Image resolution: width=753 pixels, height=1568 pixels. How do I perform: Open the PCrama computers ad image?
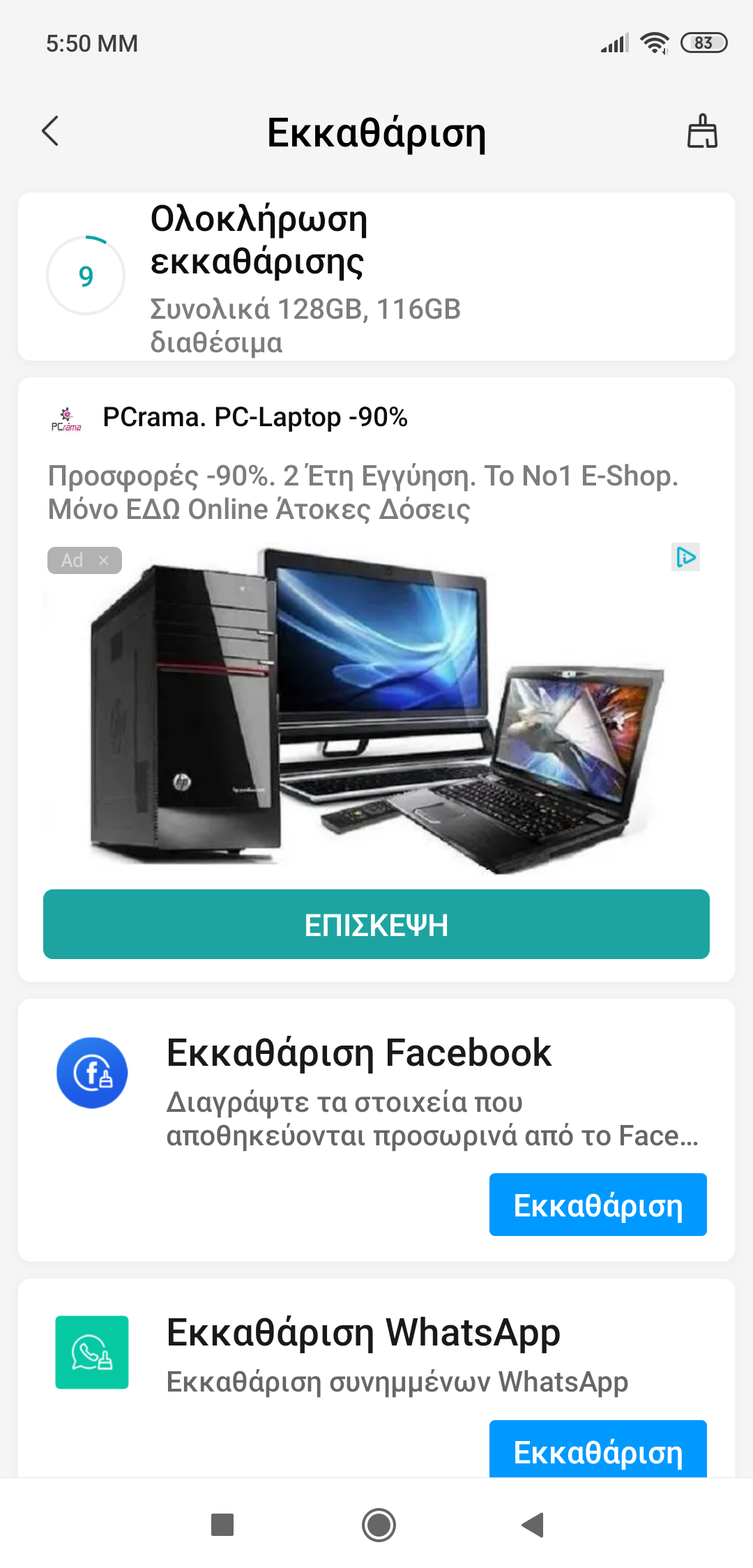click(376, 711)
